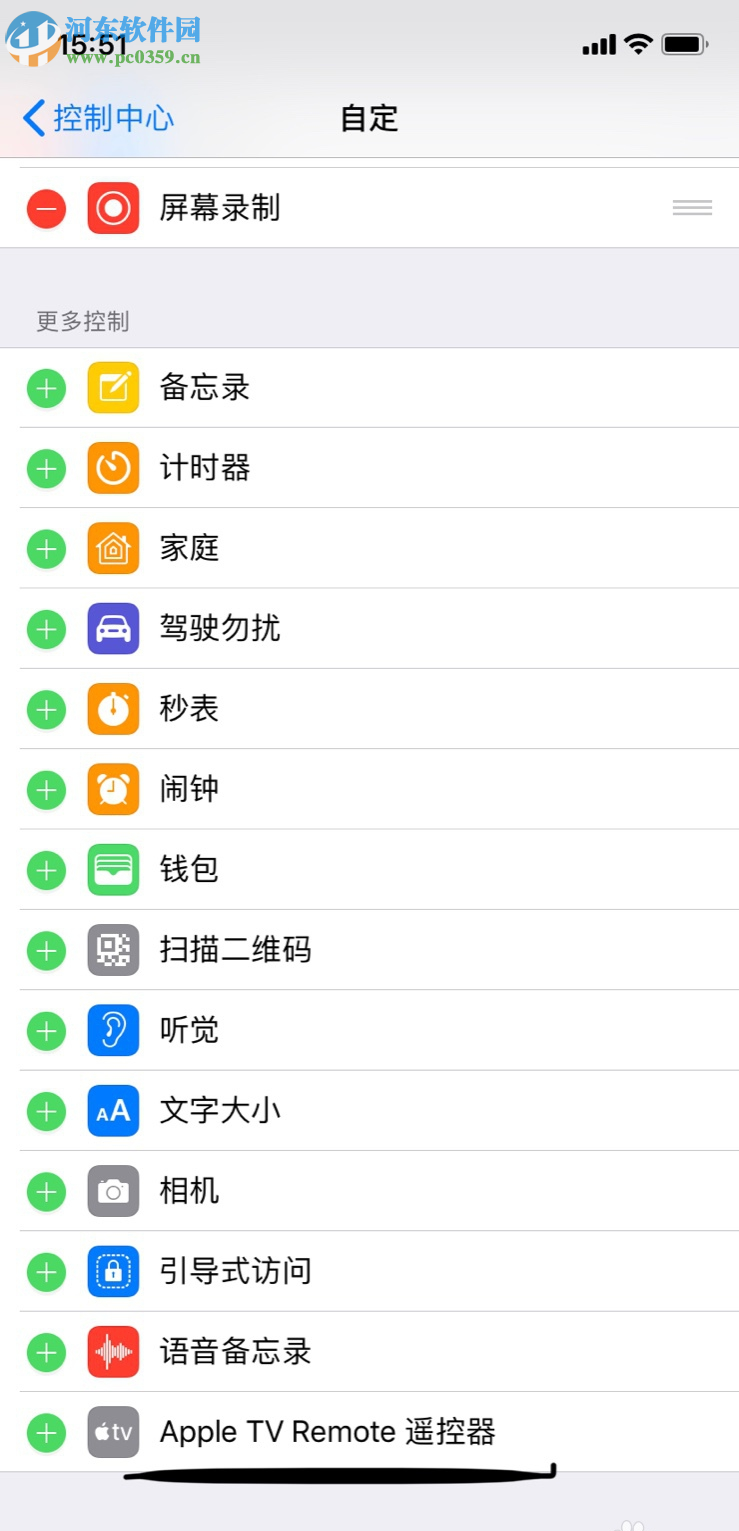Tap the green plus beside 相机
The width and height of the screenshot is (739, 1531).
(45, 1191)
